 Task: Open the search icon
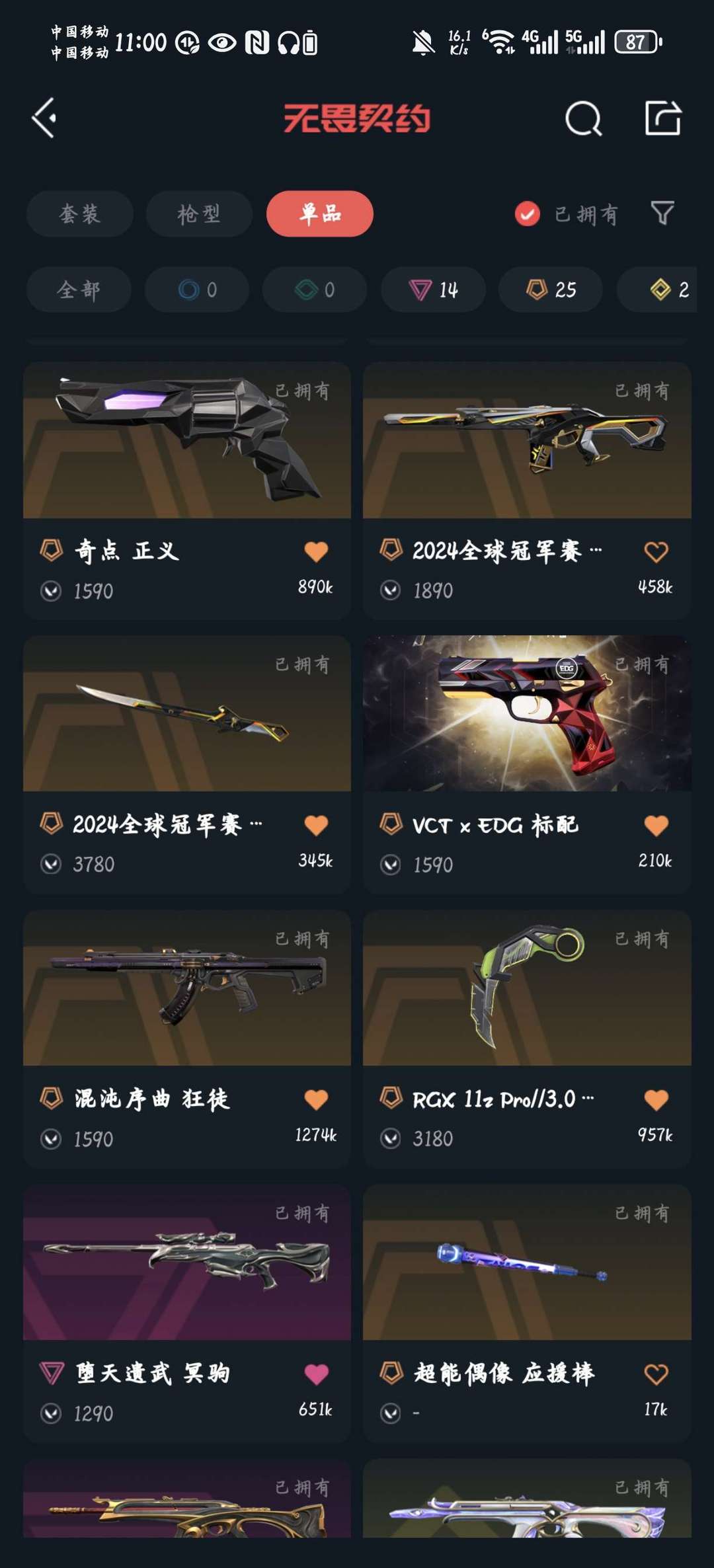584,119
